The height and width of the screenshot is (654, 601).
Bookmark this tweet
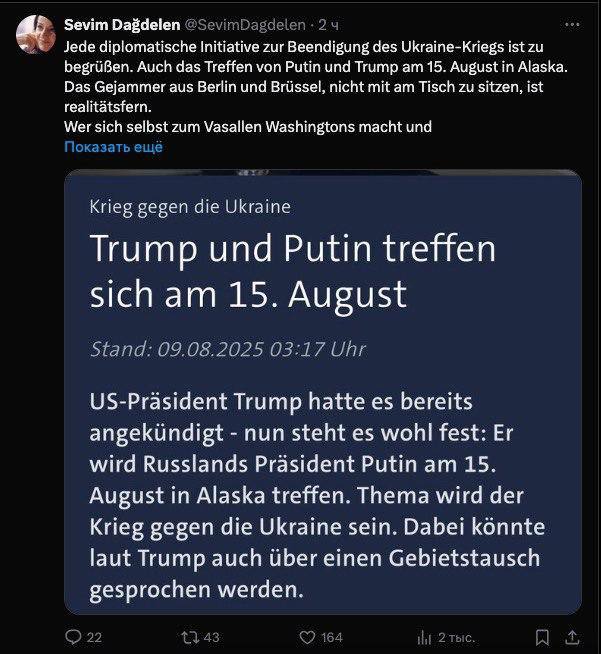542,637
